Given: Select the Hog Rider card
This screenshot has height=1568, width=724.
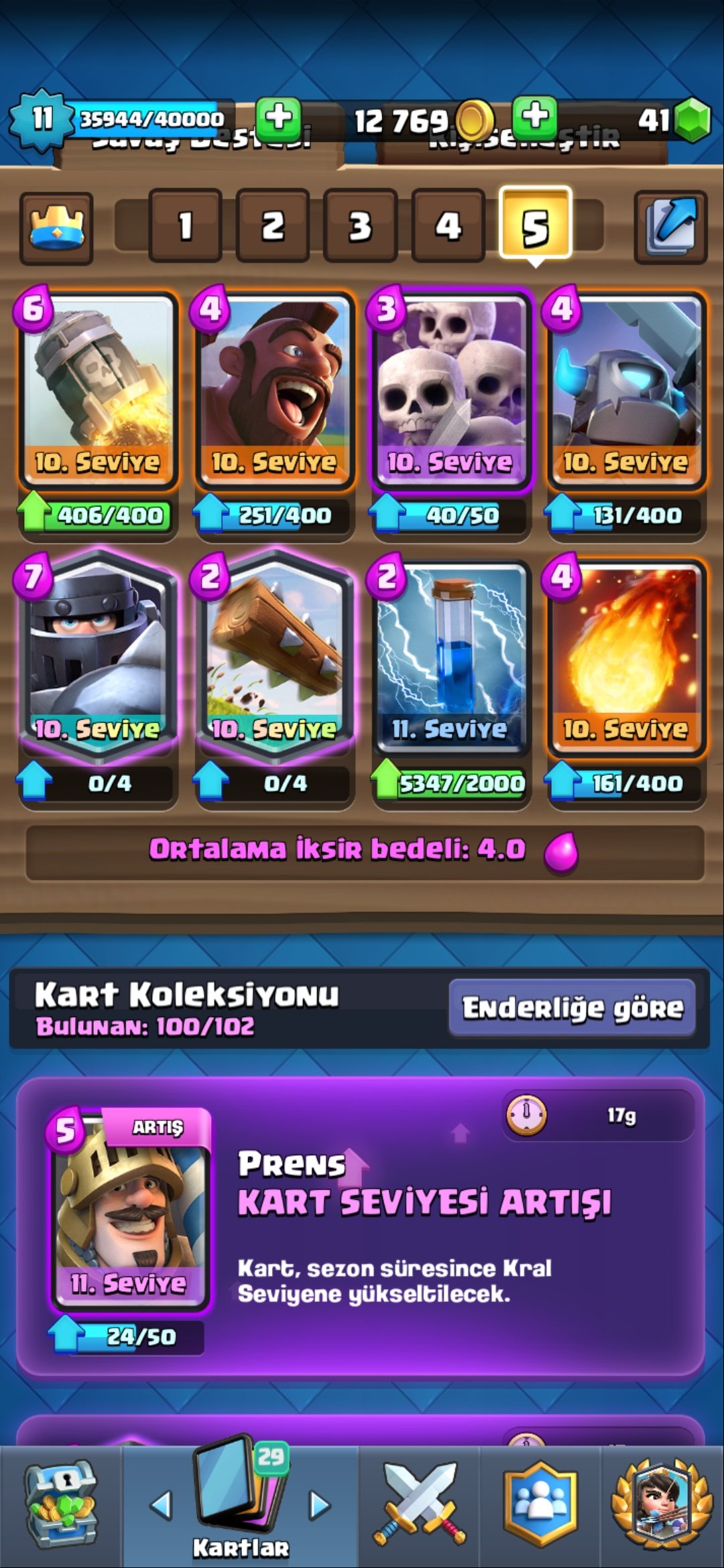Looking at the screenshot, I should [274, 389].
